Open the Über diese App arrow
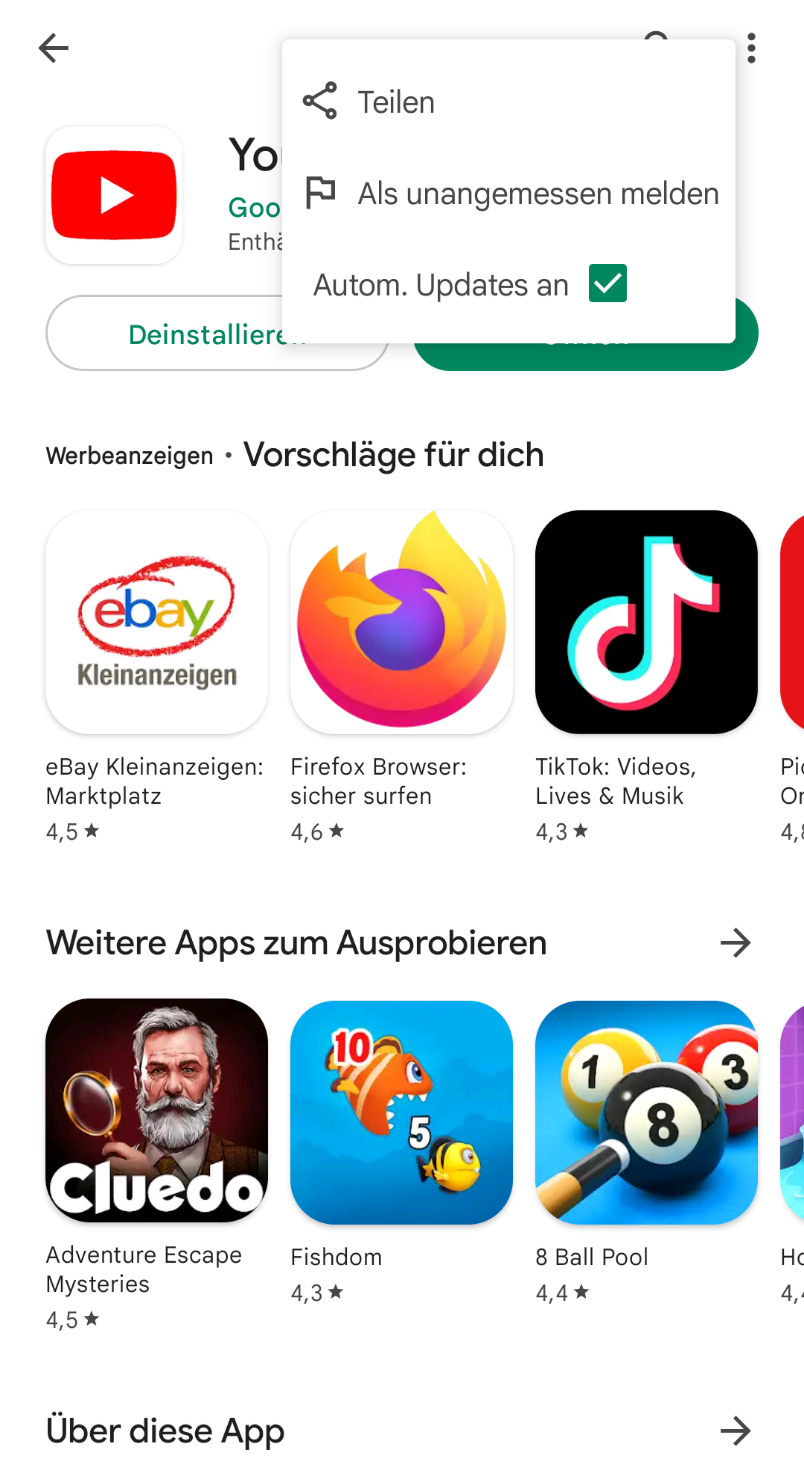804x1475 pixels. [735, 1431]
